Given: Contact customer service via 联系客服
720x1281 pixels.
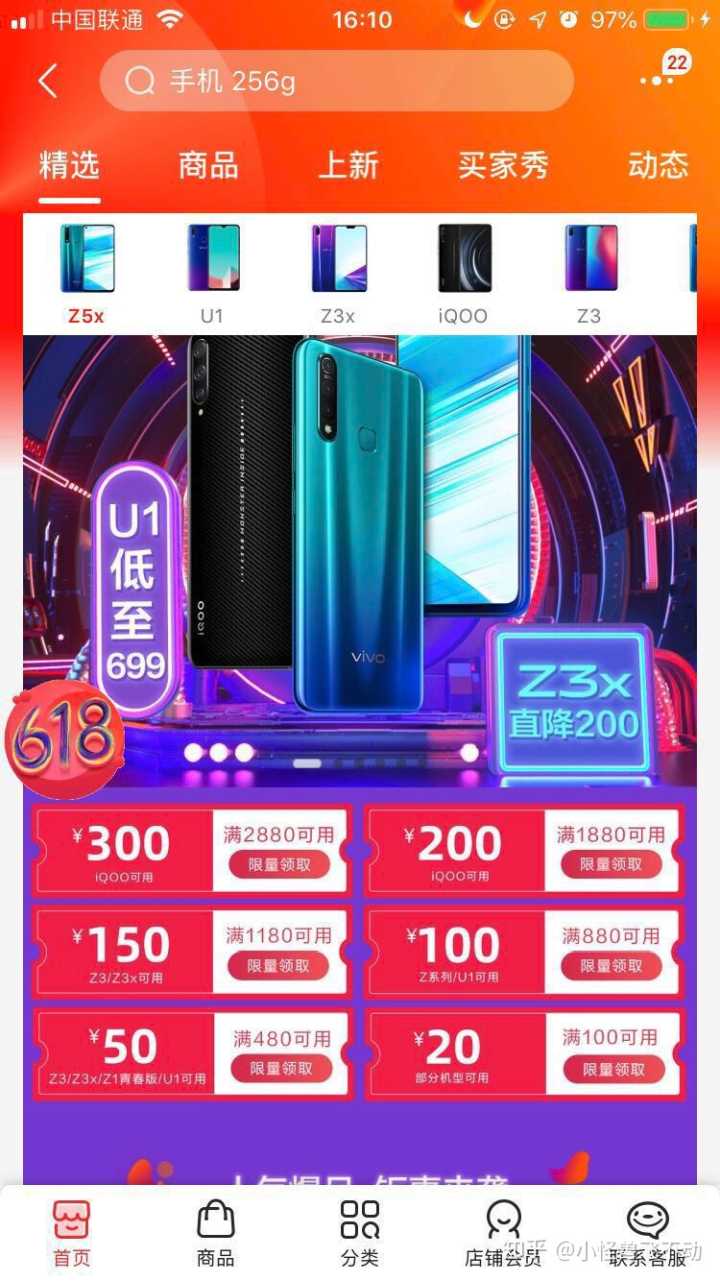Looking at the screenshot, I should [x=648, y=1233].
